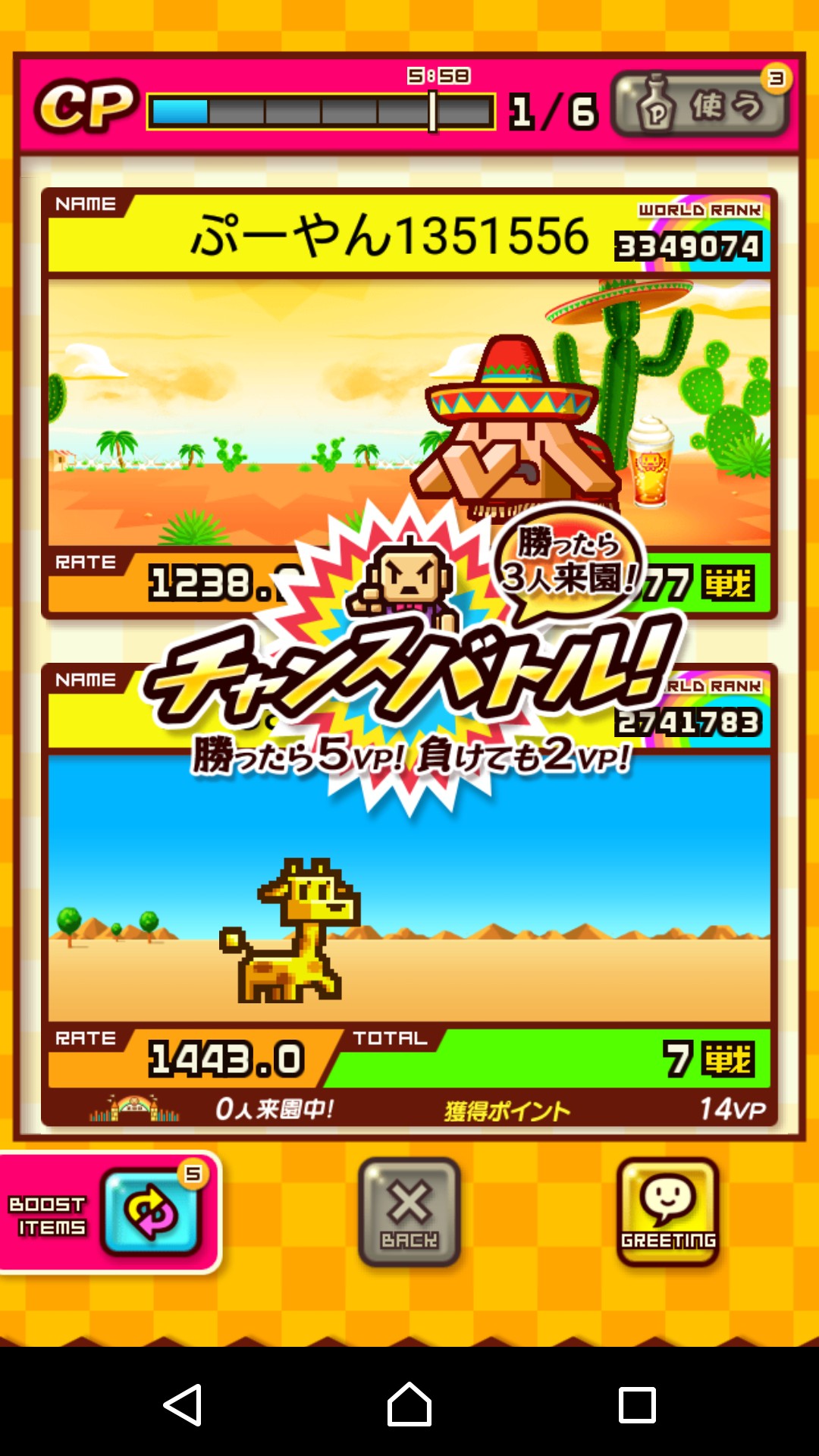This screenshot has width=819, height=1456.
Task: Open Android recent apps
Action: (637, 1404)
